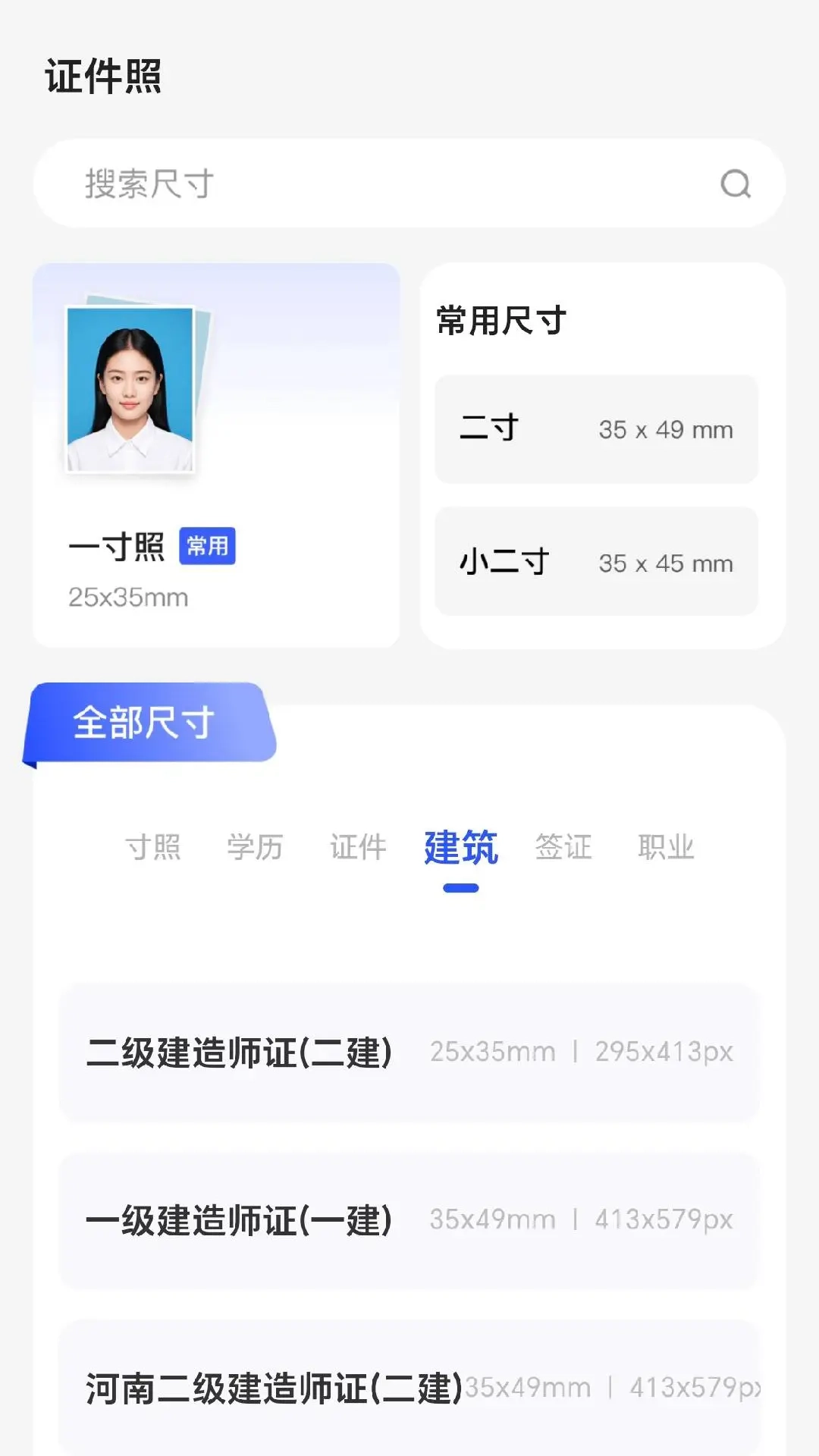Switch to the 签证 tab

pos(564,848)
